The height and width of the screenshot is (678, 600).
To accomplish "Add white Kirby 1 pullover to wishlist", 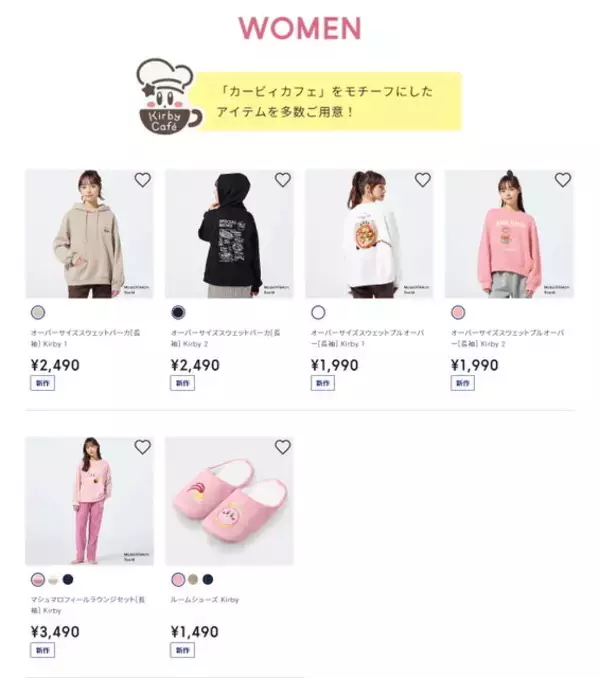I will pyautogui.click(x=422, y=180).
